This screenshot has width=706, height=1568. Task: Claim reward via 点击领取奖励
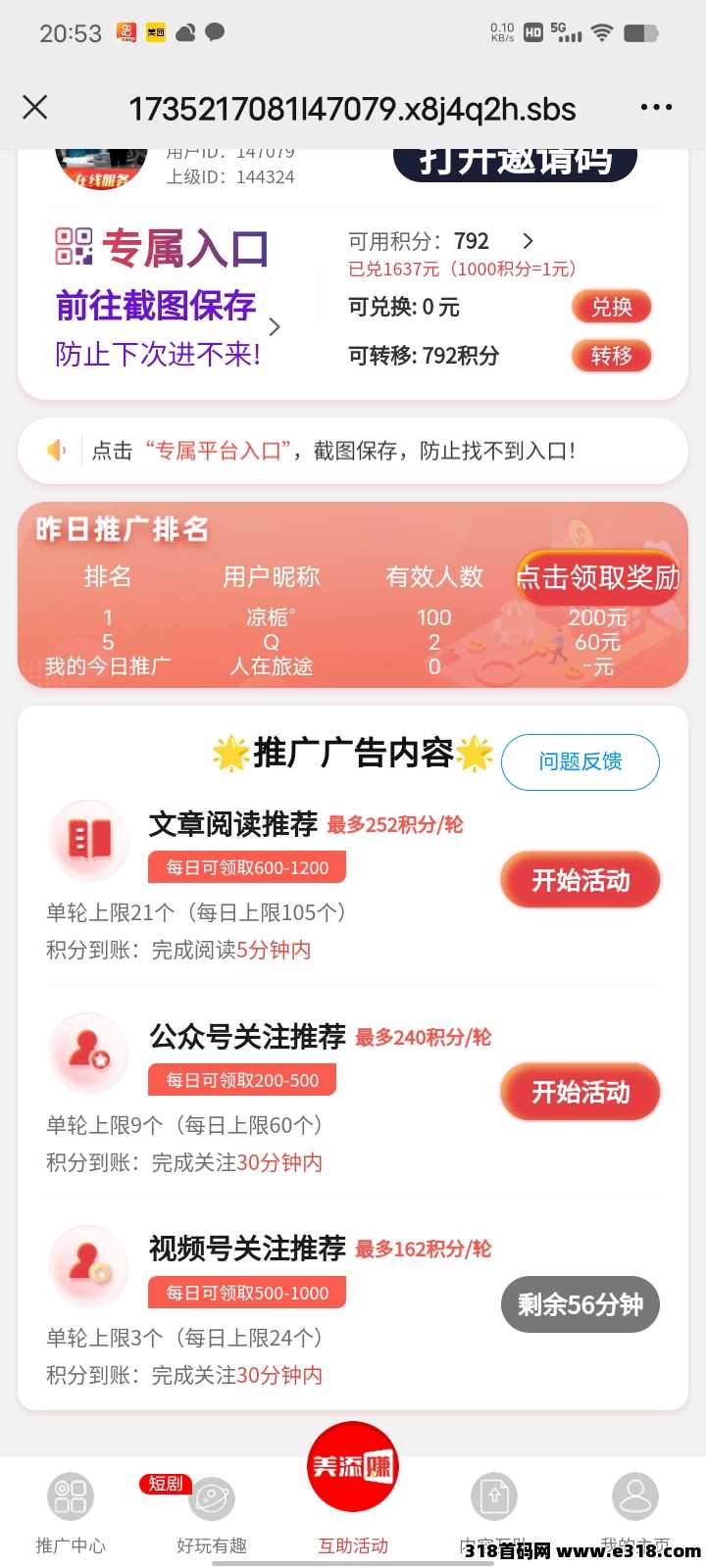[x=598, y=577]
